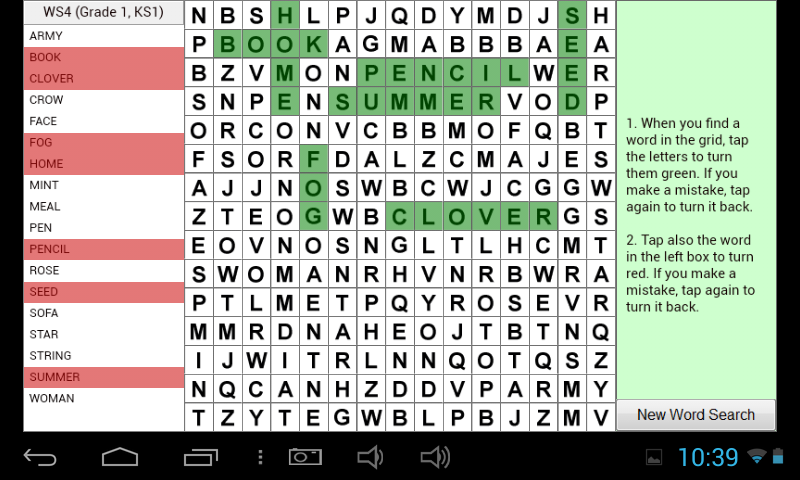Mark CROW in the word list
This screenshot has width=800, height=480.
104,100
